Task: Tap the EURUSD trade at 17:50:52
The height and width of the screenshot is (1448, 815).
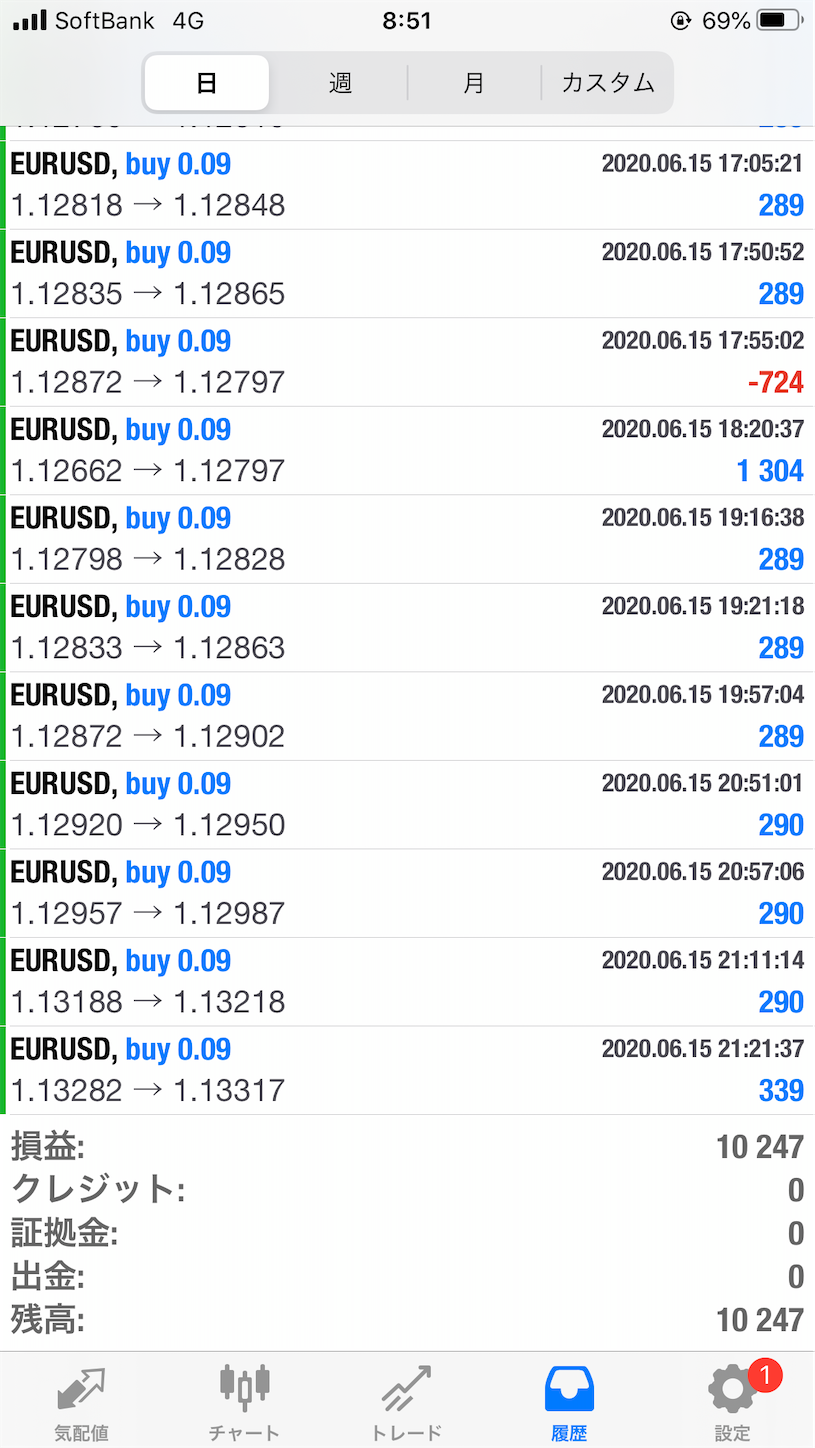Action: [x=407, y=274]
